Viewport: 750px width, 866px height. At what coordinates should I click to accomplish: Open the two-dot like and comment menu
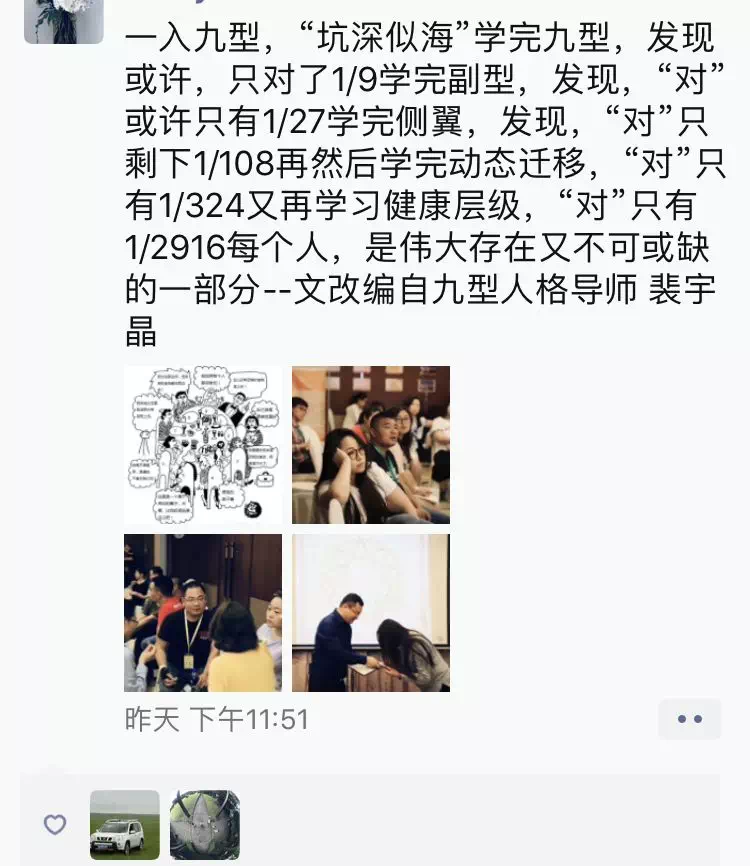[689, 719]
